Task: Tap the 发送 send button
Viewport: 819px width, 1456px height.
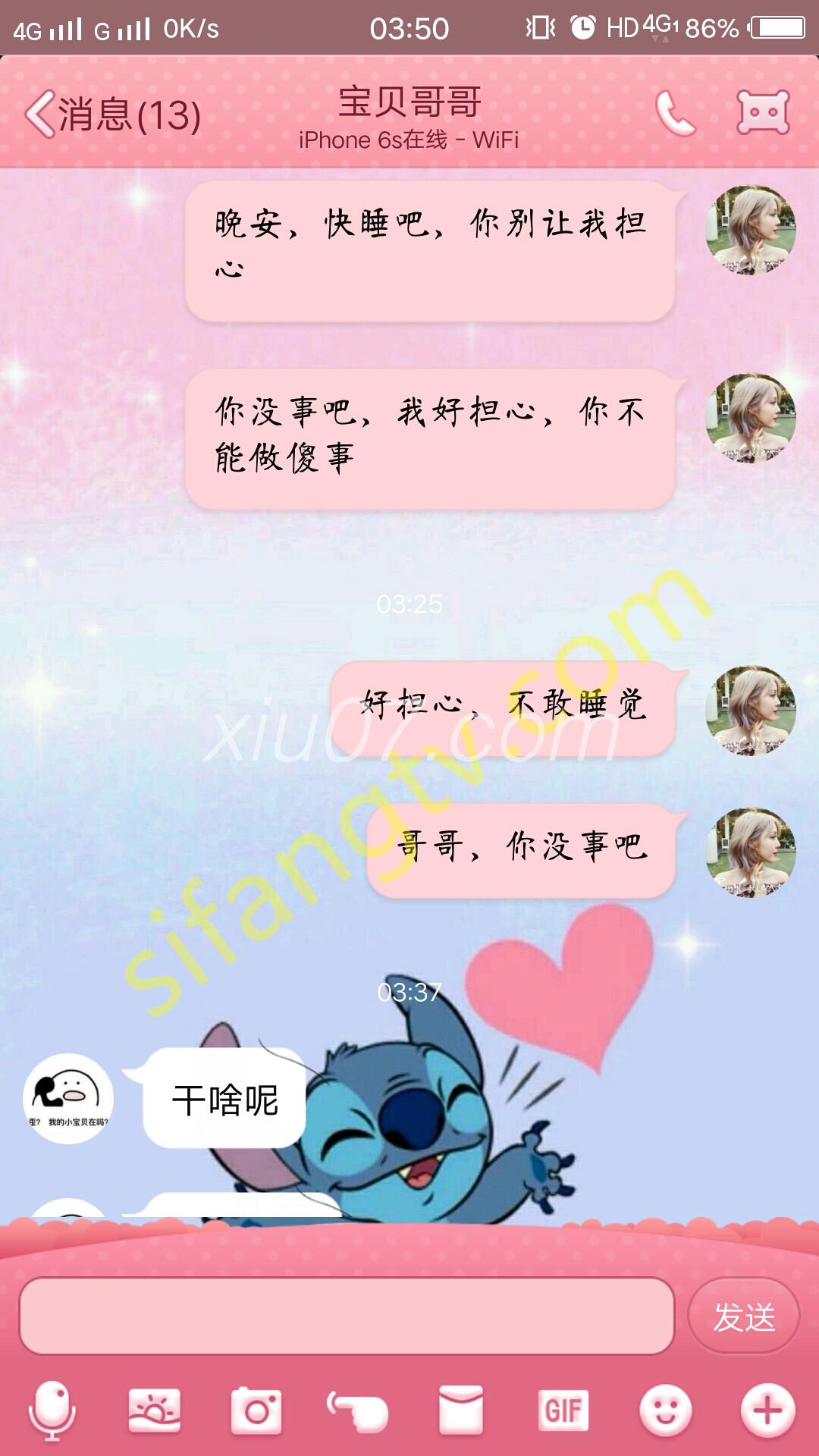Action: [743, 1316]
